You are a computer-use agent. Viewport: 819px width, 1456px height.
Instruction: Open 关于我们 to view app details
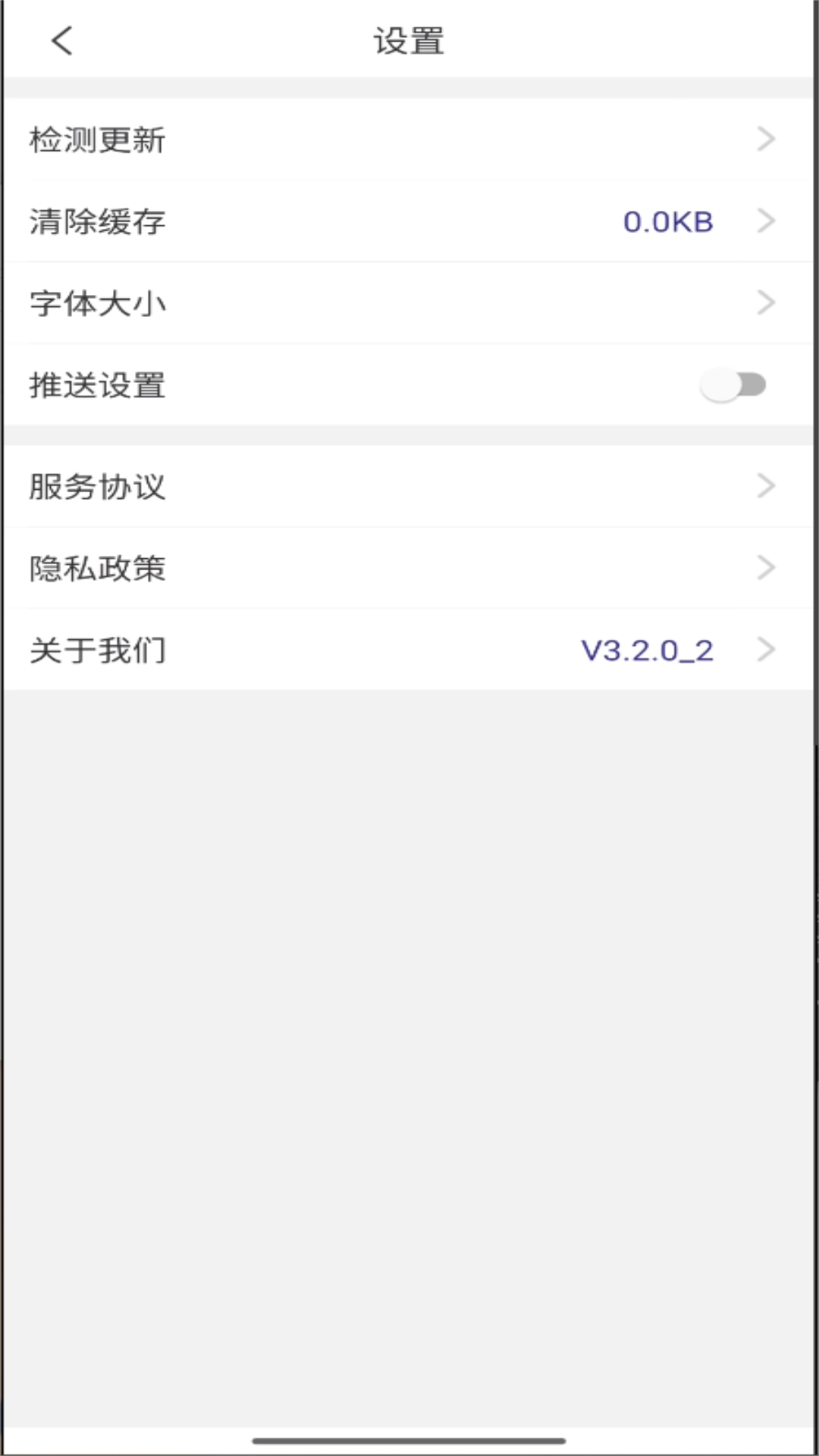pyautogui.click(x=99, y=650)
